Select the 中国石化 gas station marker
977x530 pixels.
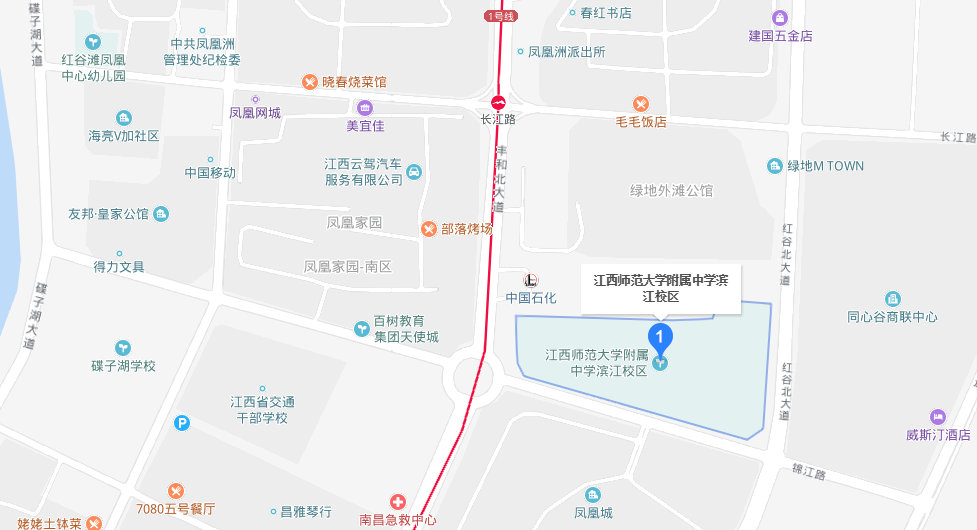531,280
